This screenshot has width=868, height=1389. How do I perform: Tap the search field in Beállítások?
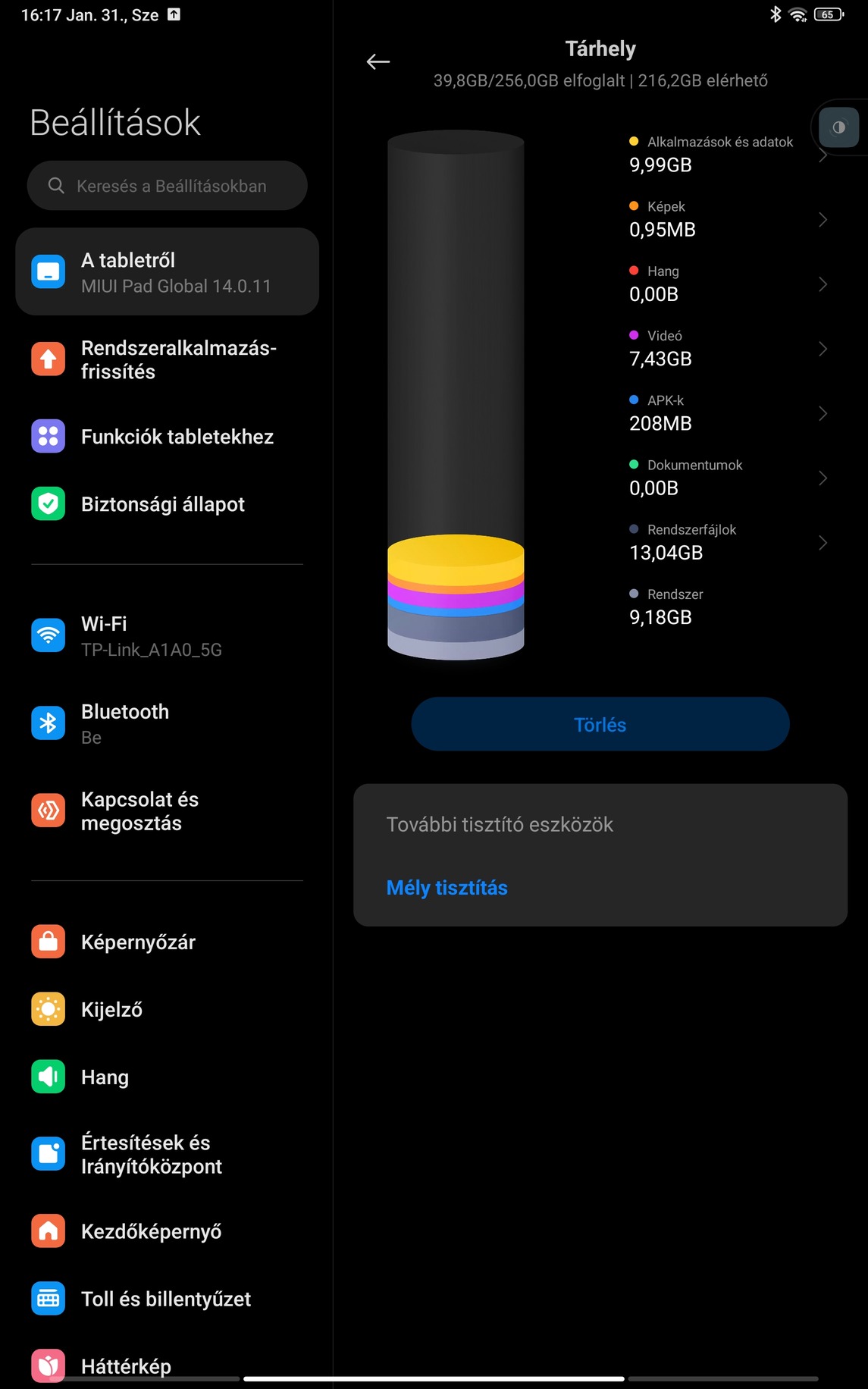(x=168, y=186)
